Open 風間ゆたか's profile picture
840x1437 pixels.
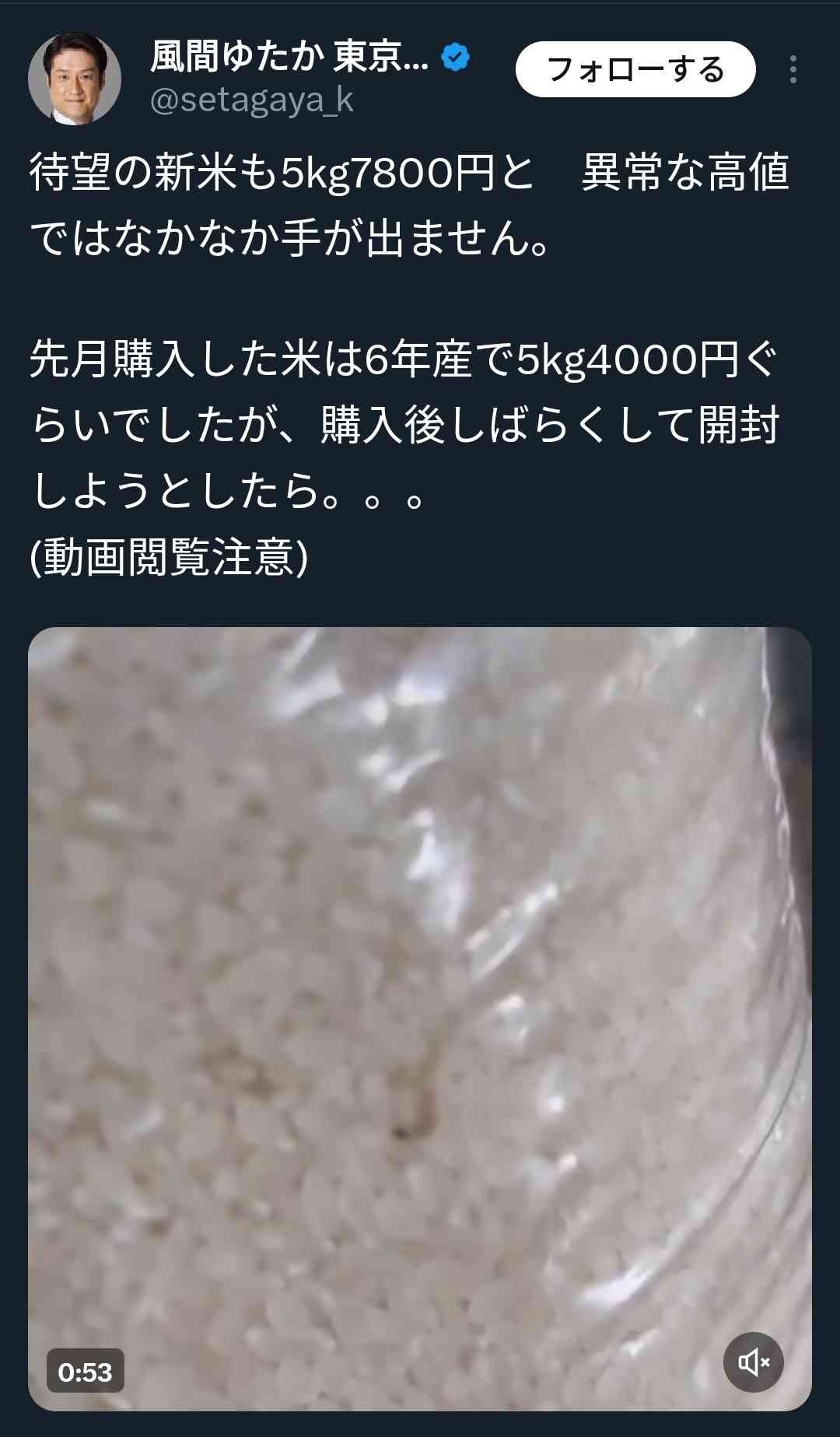[x=75, y=79]
